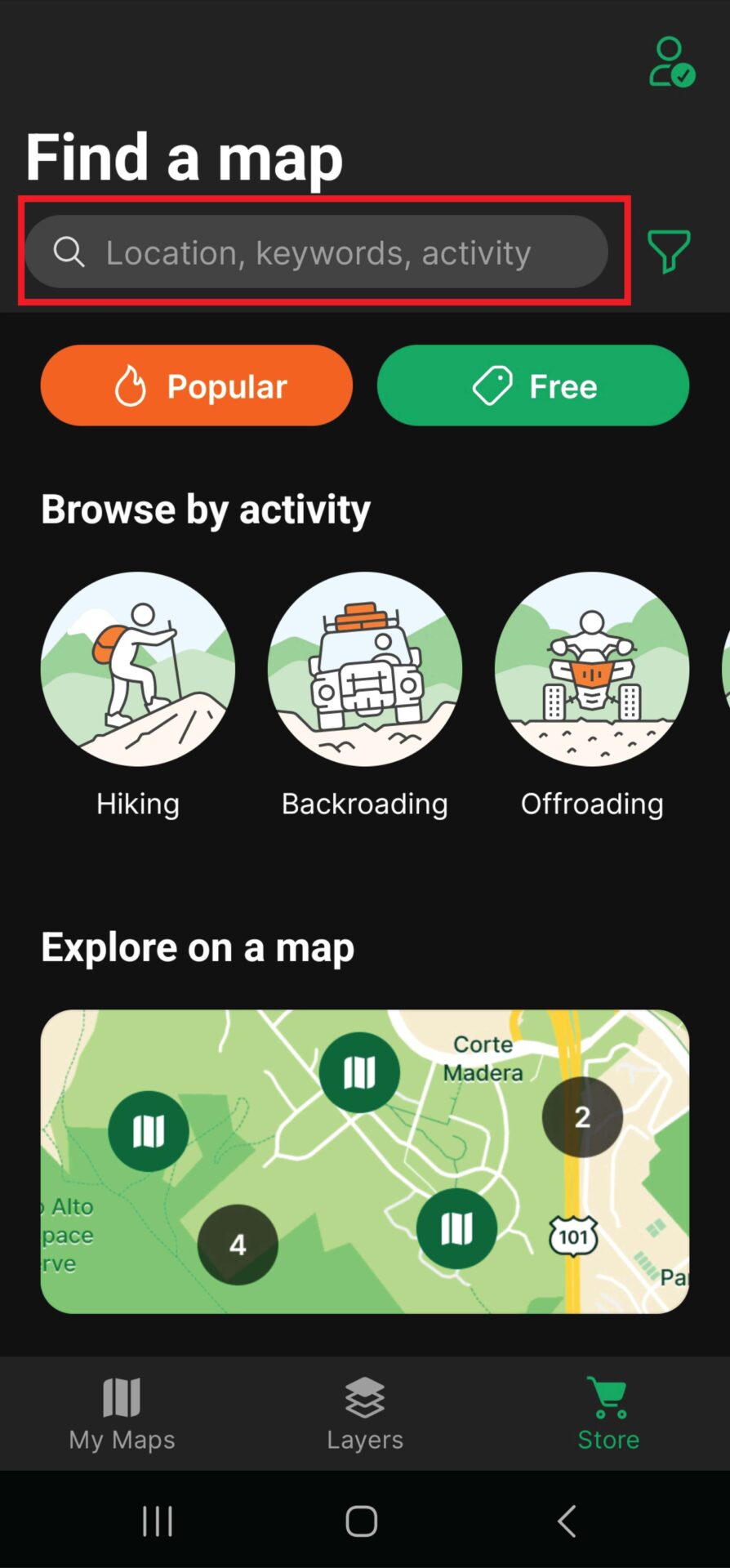Viewport: 730px width, 1568px height.
Task: Open the map marker near Corte Madera
Action: pyautogui.click(x=359, y=1072)
